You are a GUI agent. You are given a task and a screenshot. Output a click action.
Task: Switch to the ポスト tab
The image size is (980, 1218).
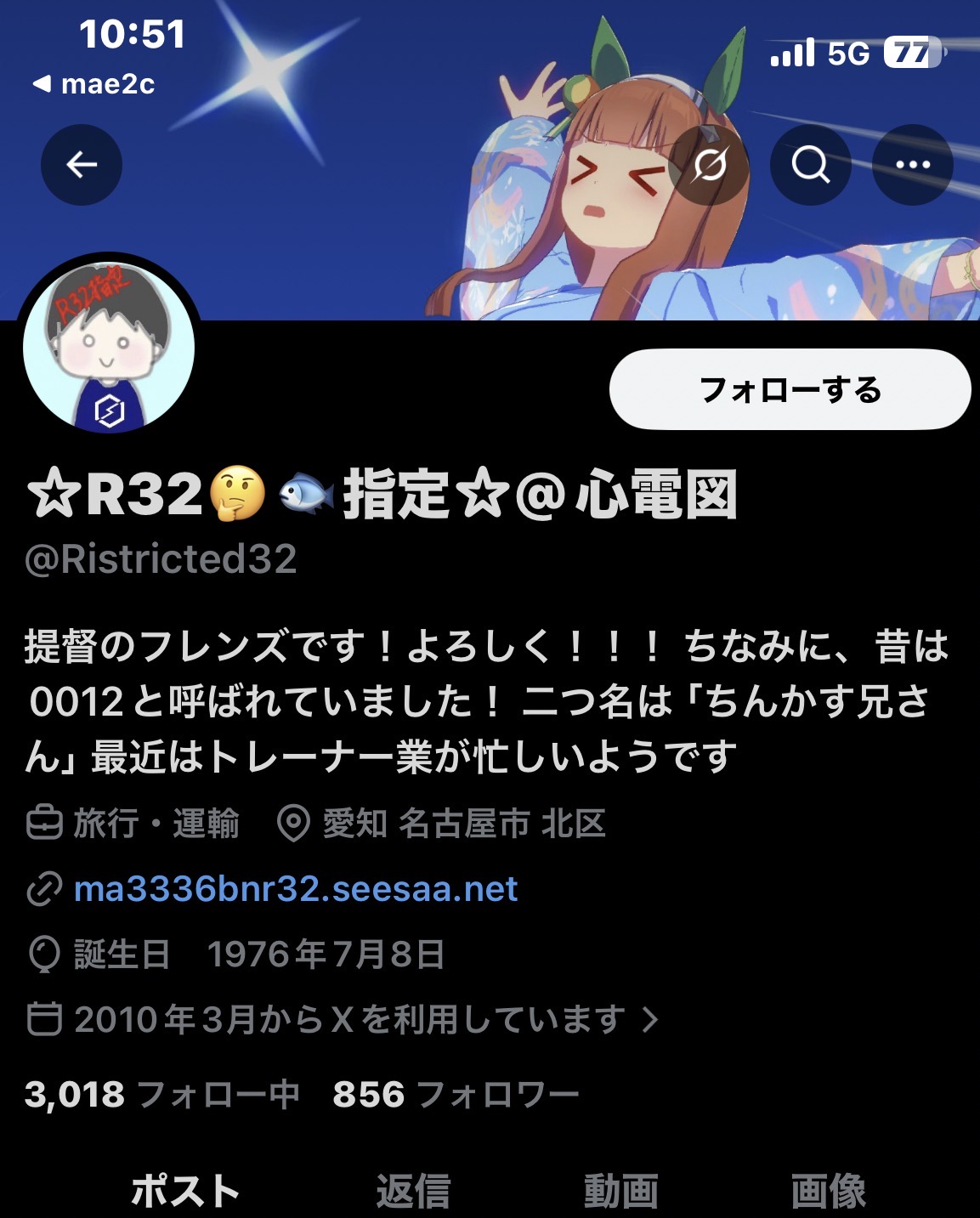pos(184,1190)
